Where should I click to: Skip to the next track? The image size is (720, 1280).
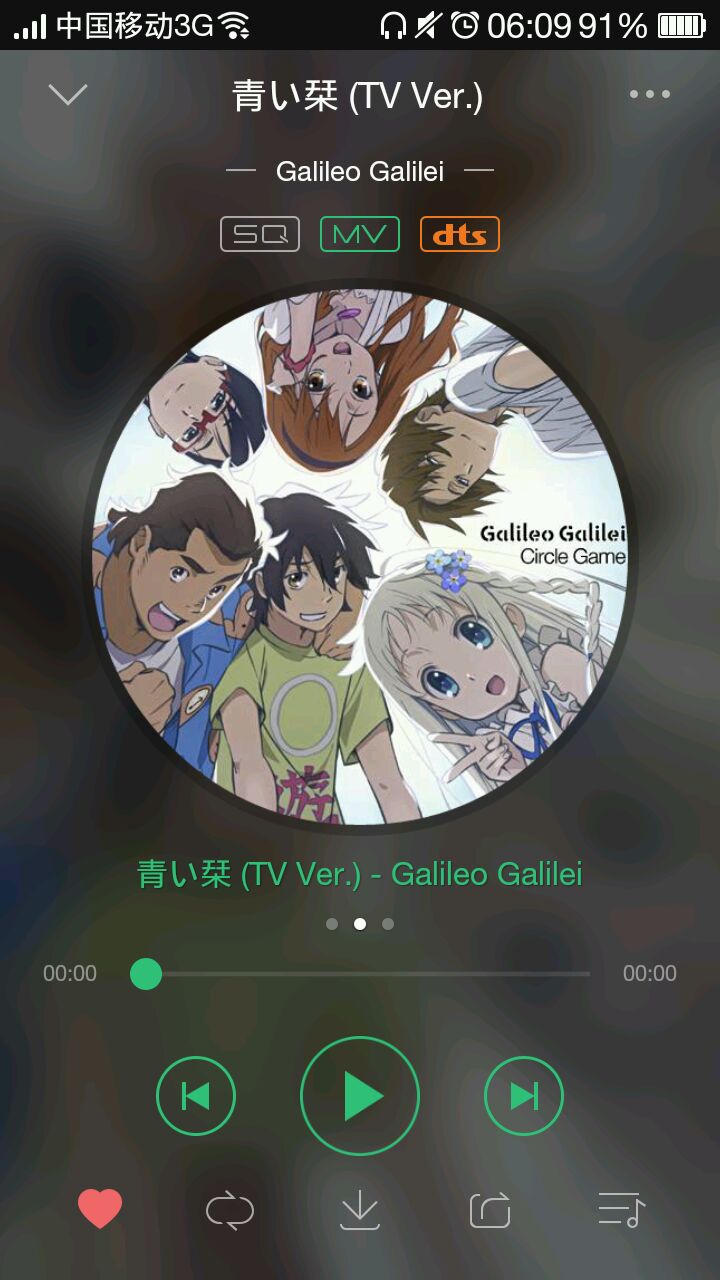click(524, 1097)
